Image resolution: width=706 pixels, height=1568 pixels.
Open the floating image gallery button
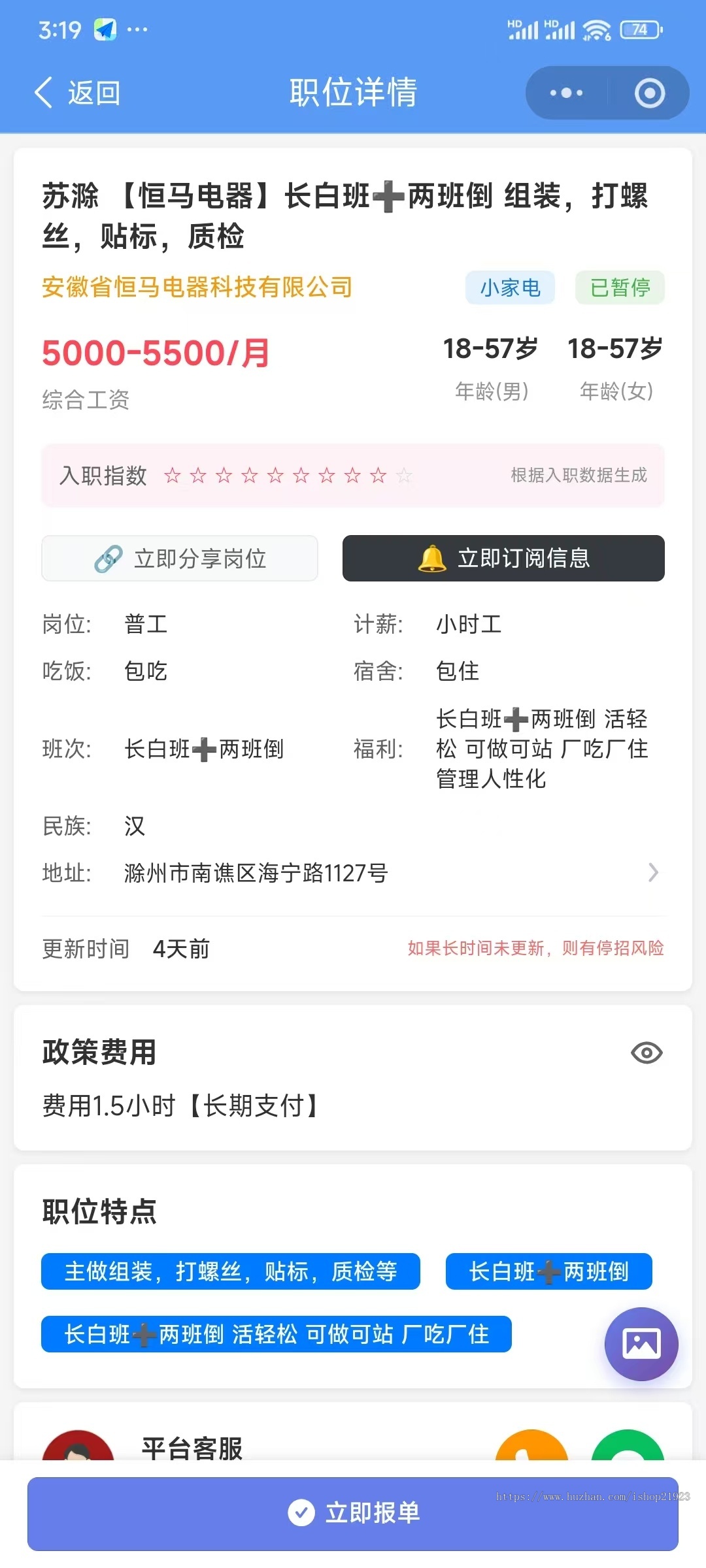click(x=641, y=1344)
